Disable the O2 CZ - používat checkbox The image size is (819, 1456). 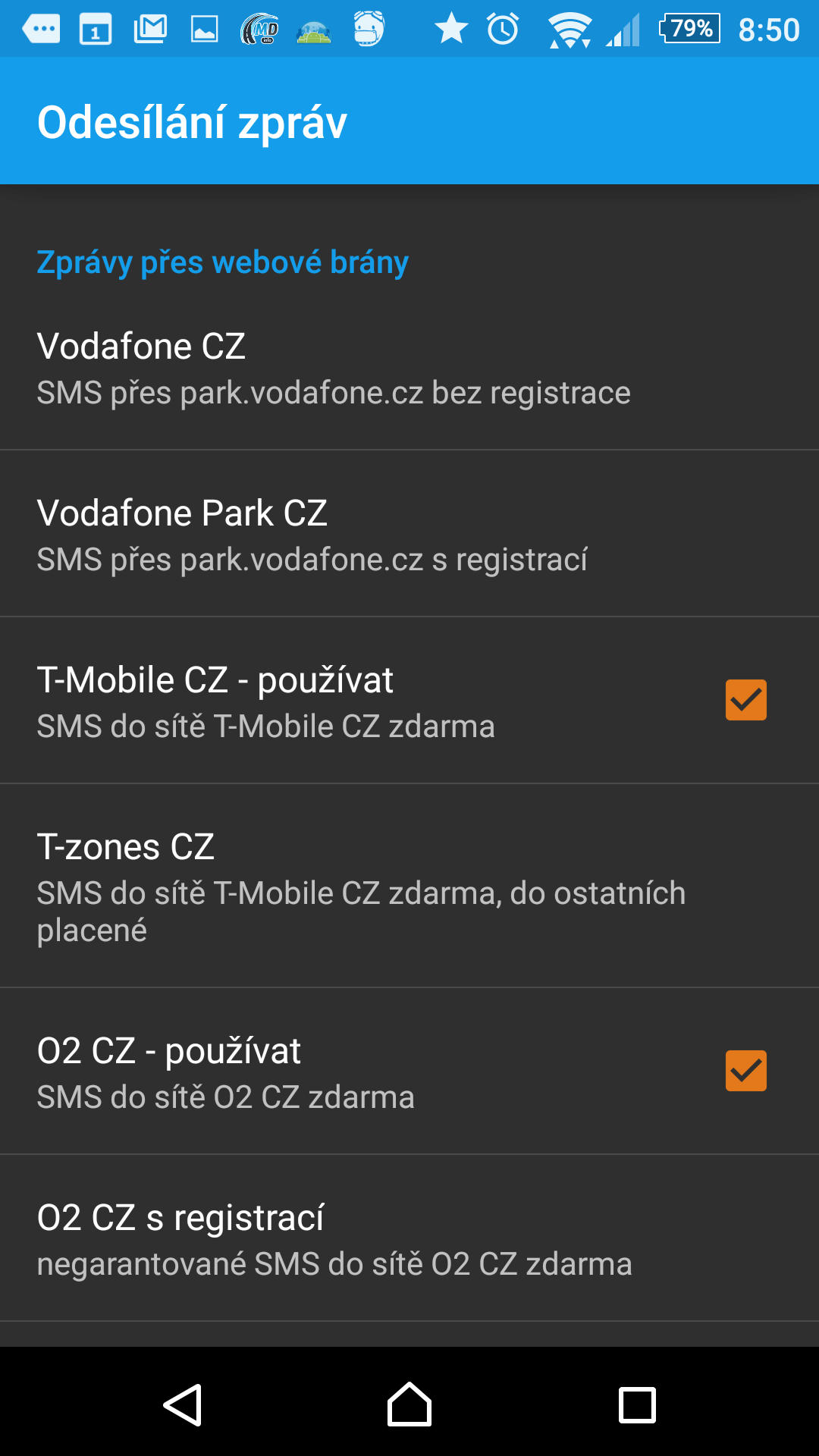click(746, 1071)
